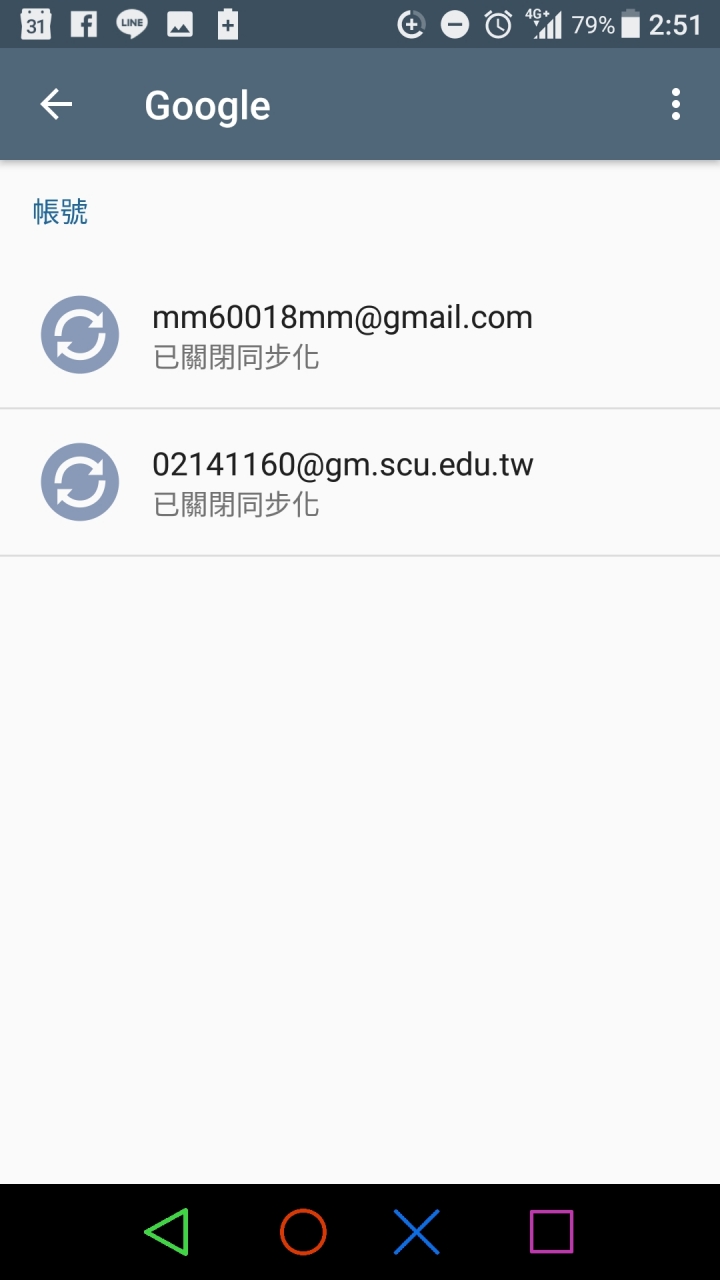The image size is (720, 1280).
Task: Tap the blue X navigation button
Action: 417,1232
